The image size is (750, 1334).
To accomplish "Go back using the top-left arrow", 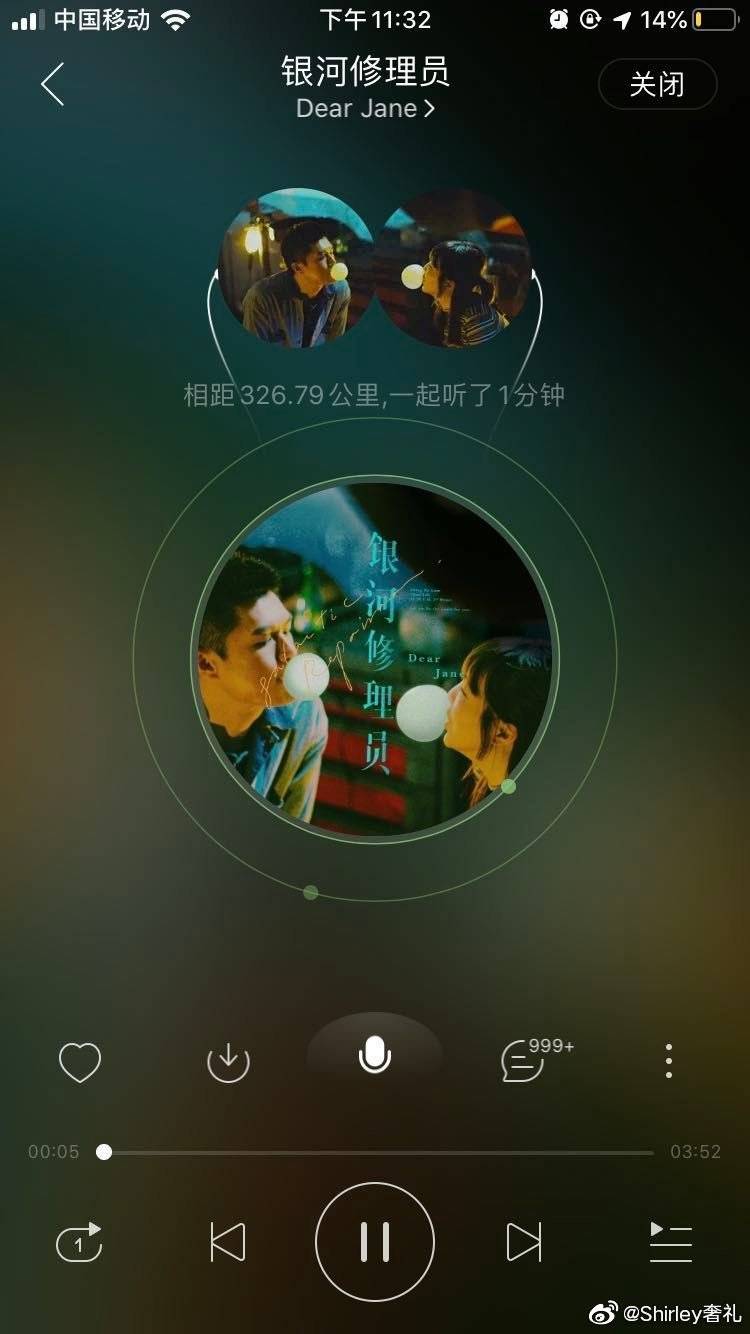I will pyautogui.click(x=53, y=84).
